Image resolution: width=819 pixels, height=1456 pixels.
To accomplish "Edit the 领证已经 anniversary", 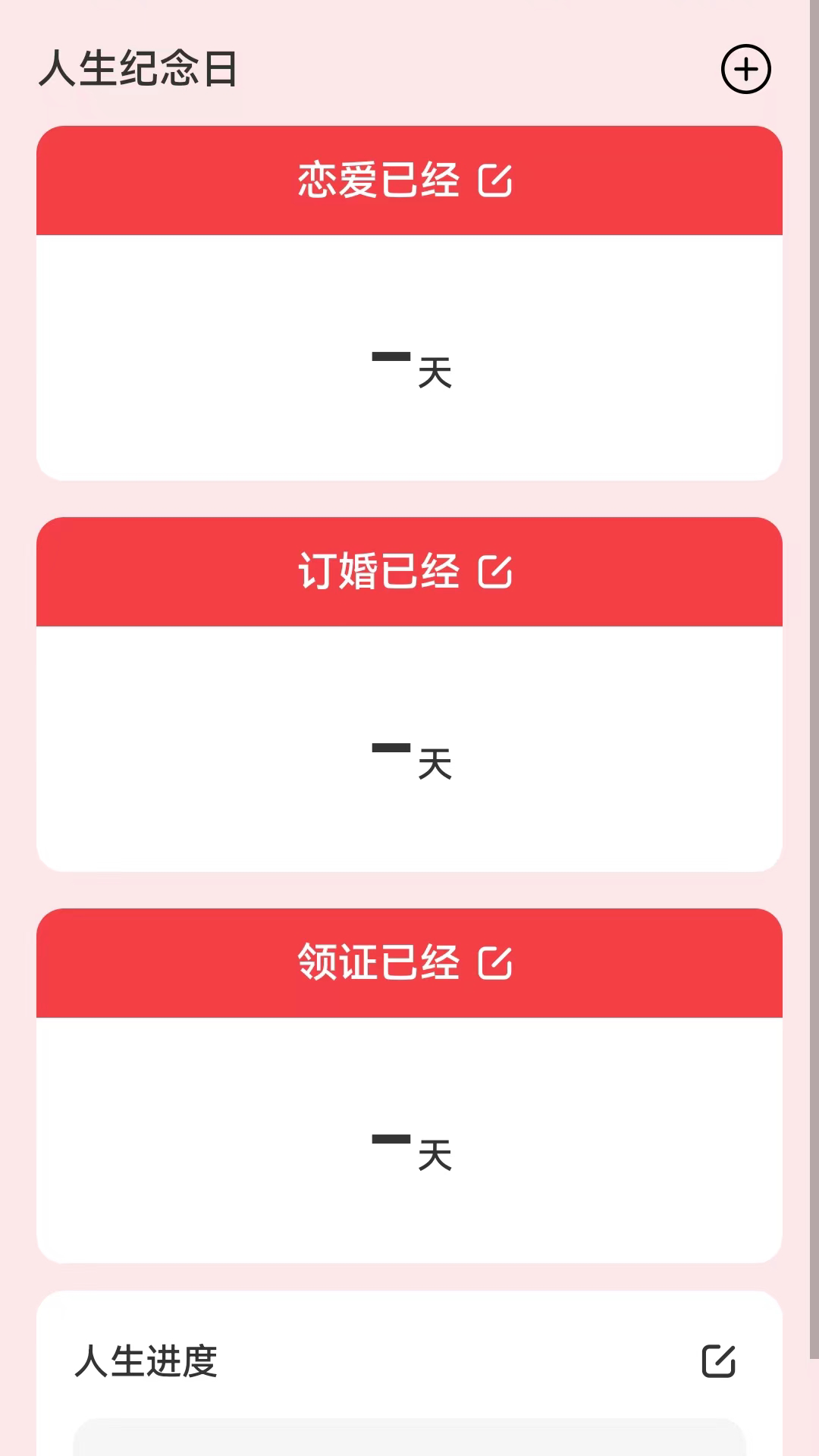I will pyautogui.click(x=495, y=963).
